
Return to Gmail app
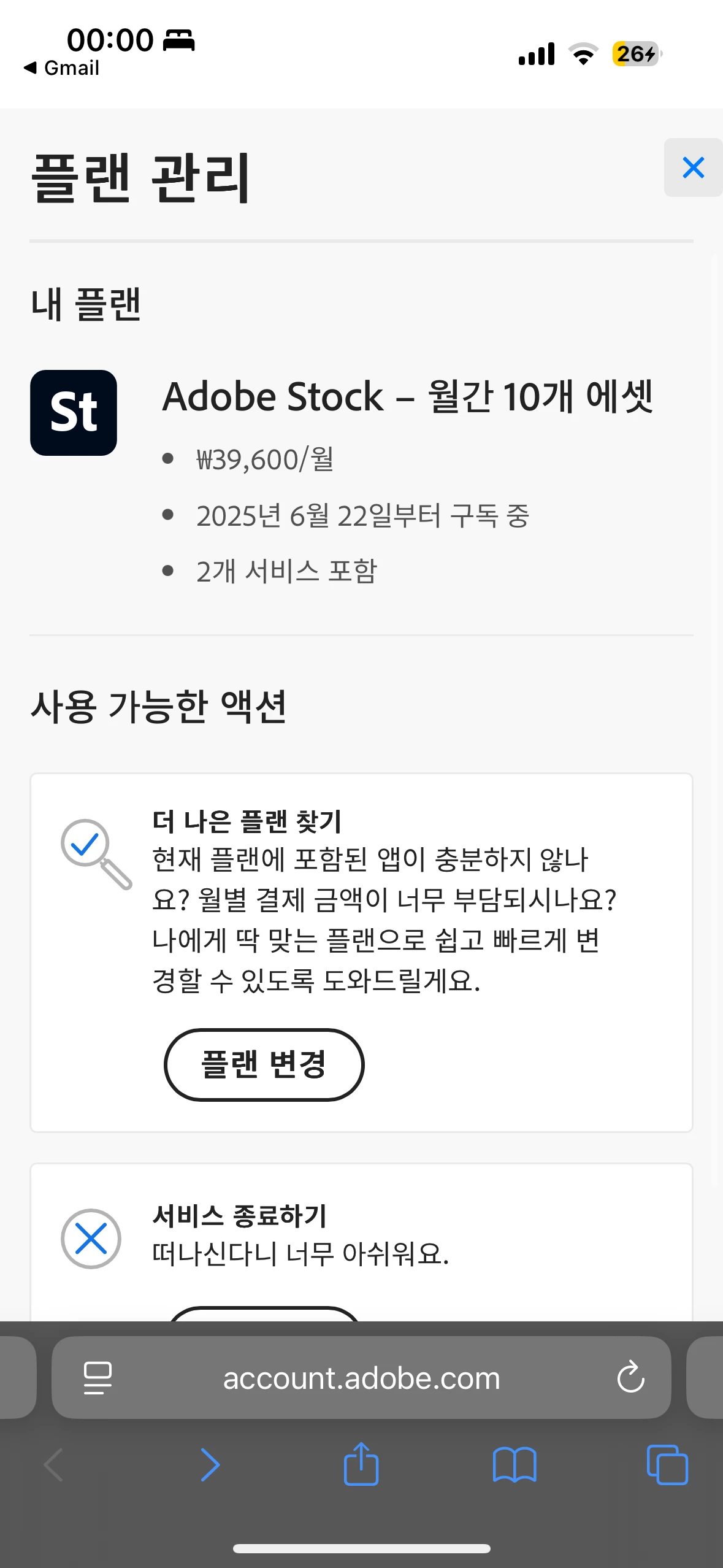coord(61,68)
